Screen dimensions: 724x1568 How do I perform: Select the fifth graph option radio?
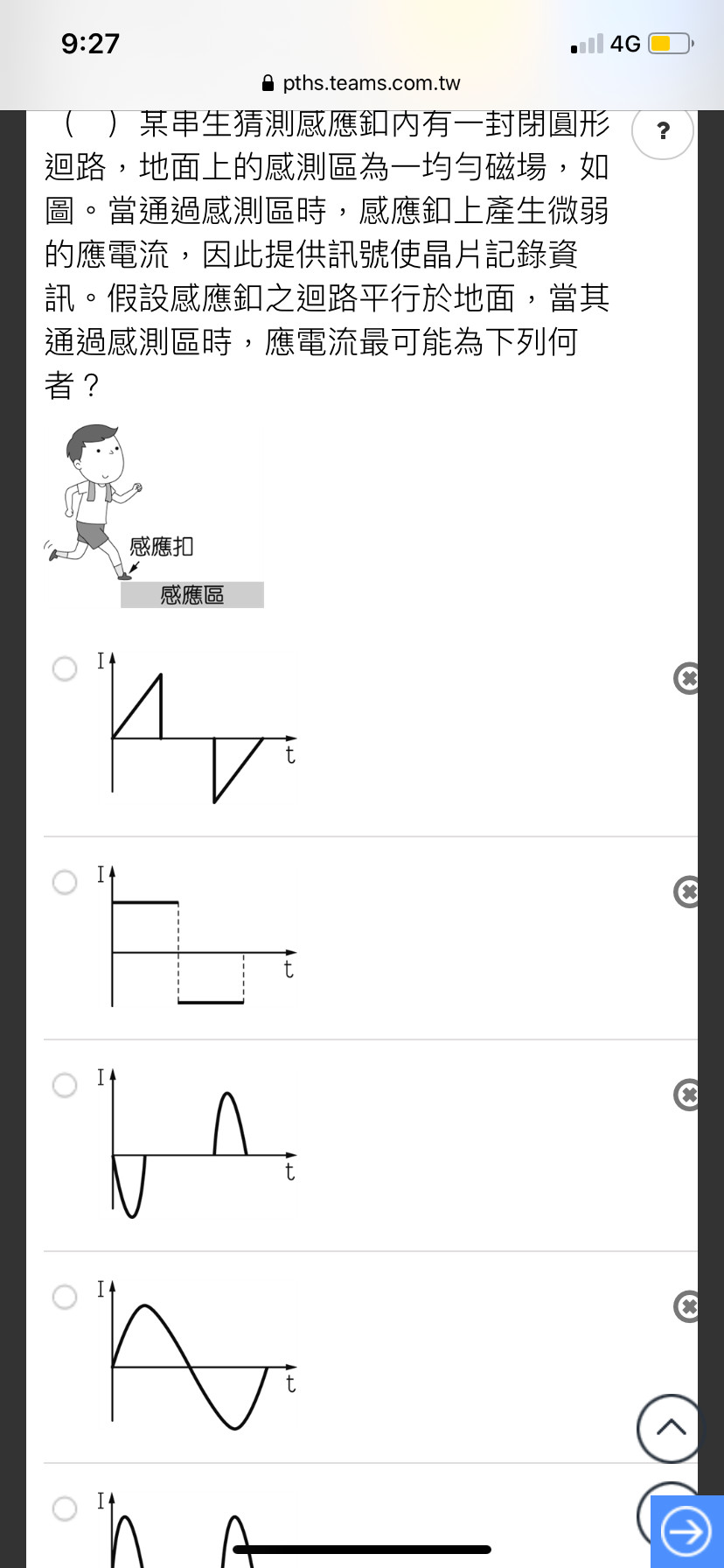click(x=65, y=1508)
